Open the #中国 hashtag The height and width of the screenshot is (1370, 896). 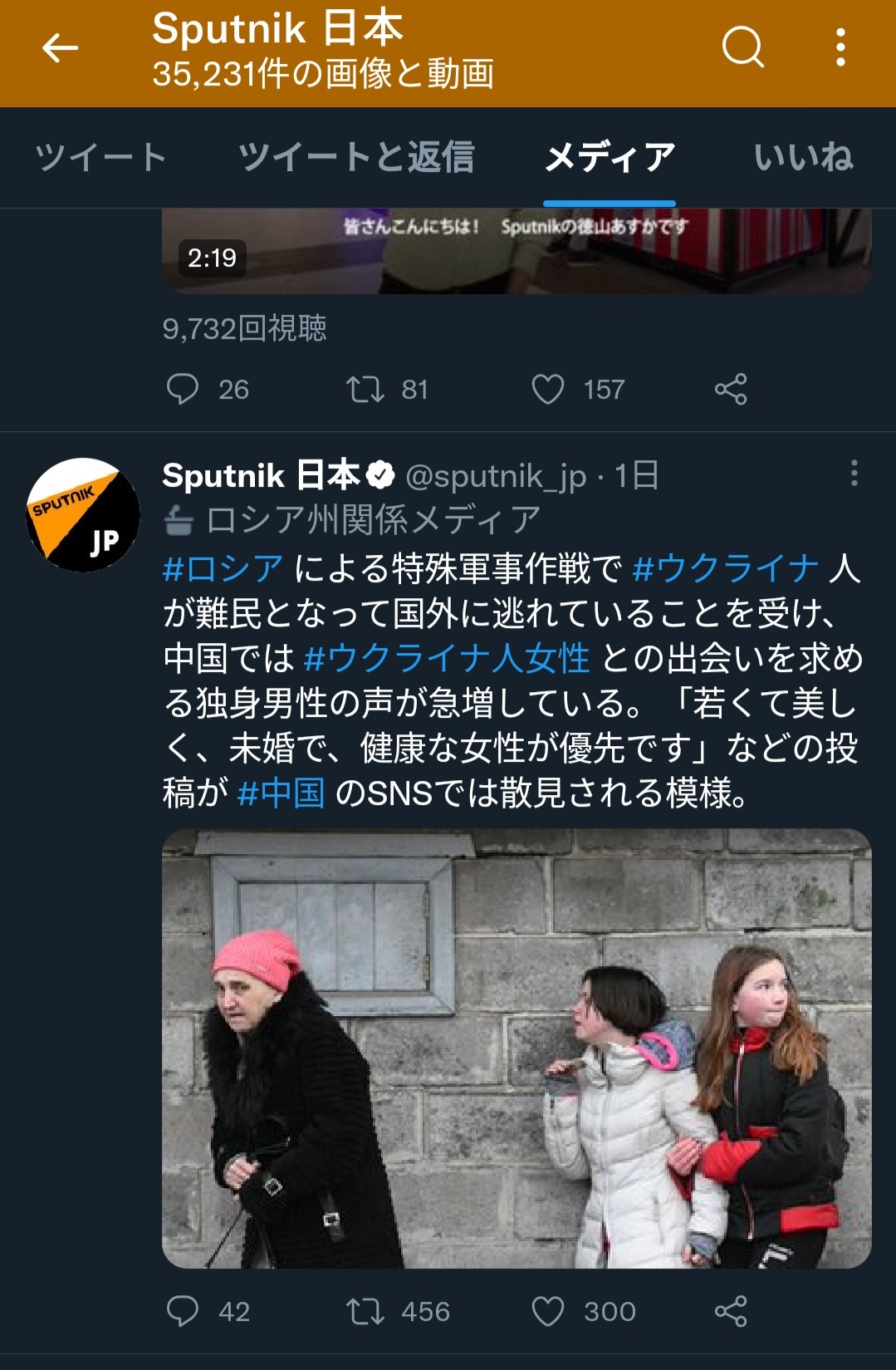pos(281,793)
